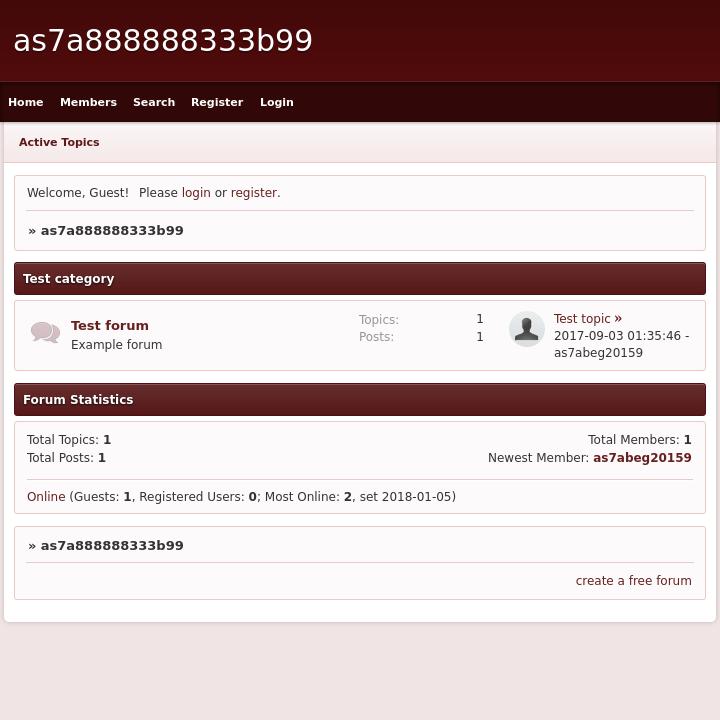The height and width of the screenshot is (720, 720).
Task: Tap the login link in welcome message
Action: click(196, 193)
